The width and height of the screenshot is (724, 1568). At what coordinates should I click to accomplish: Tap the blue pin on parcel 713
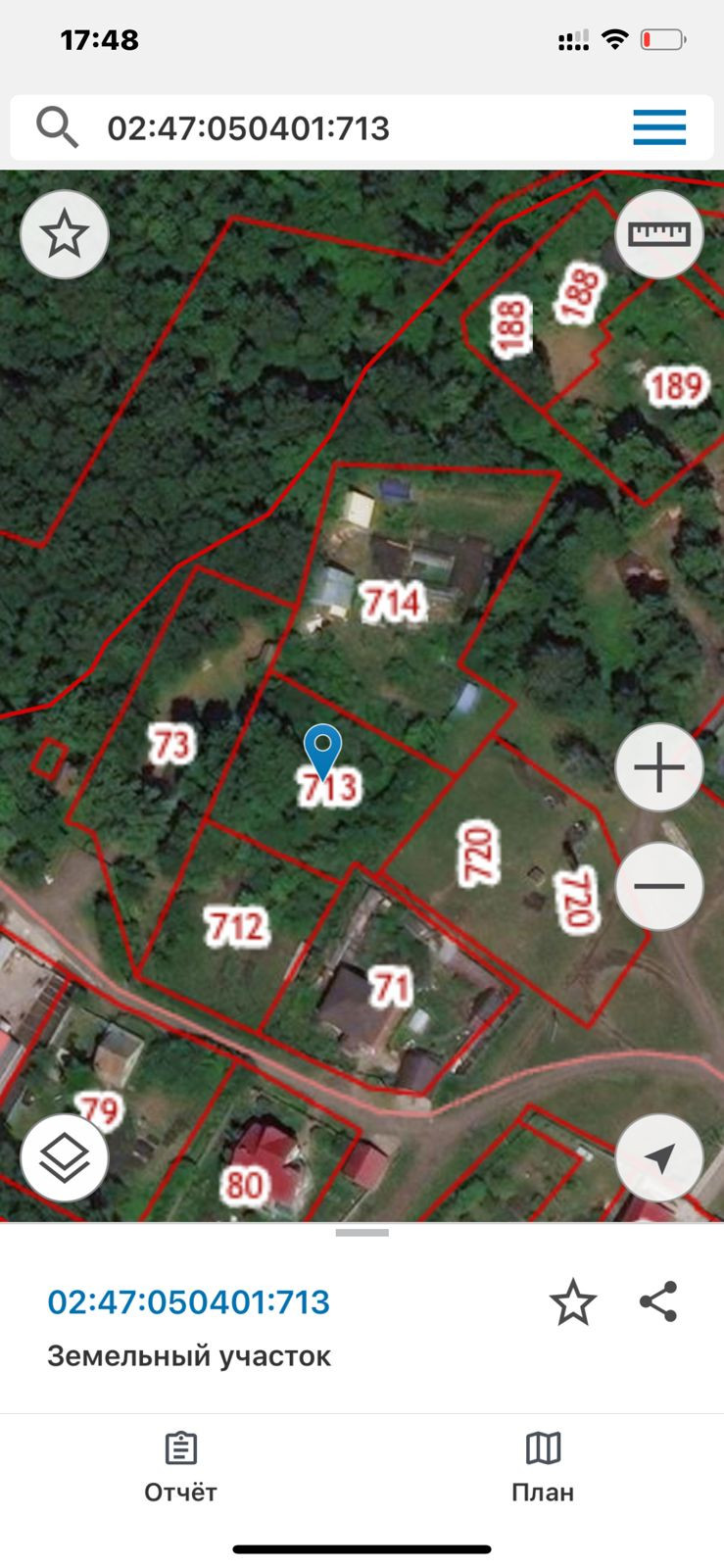pyautogui.click(x=322, y=749)
